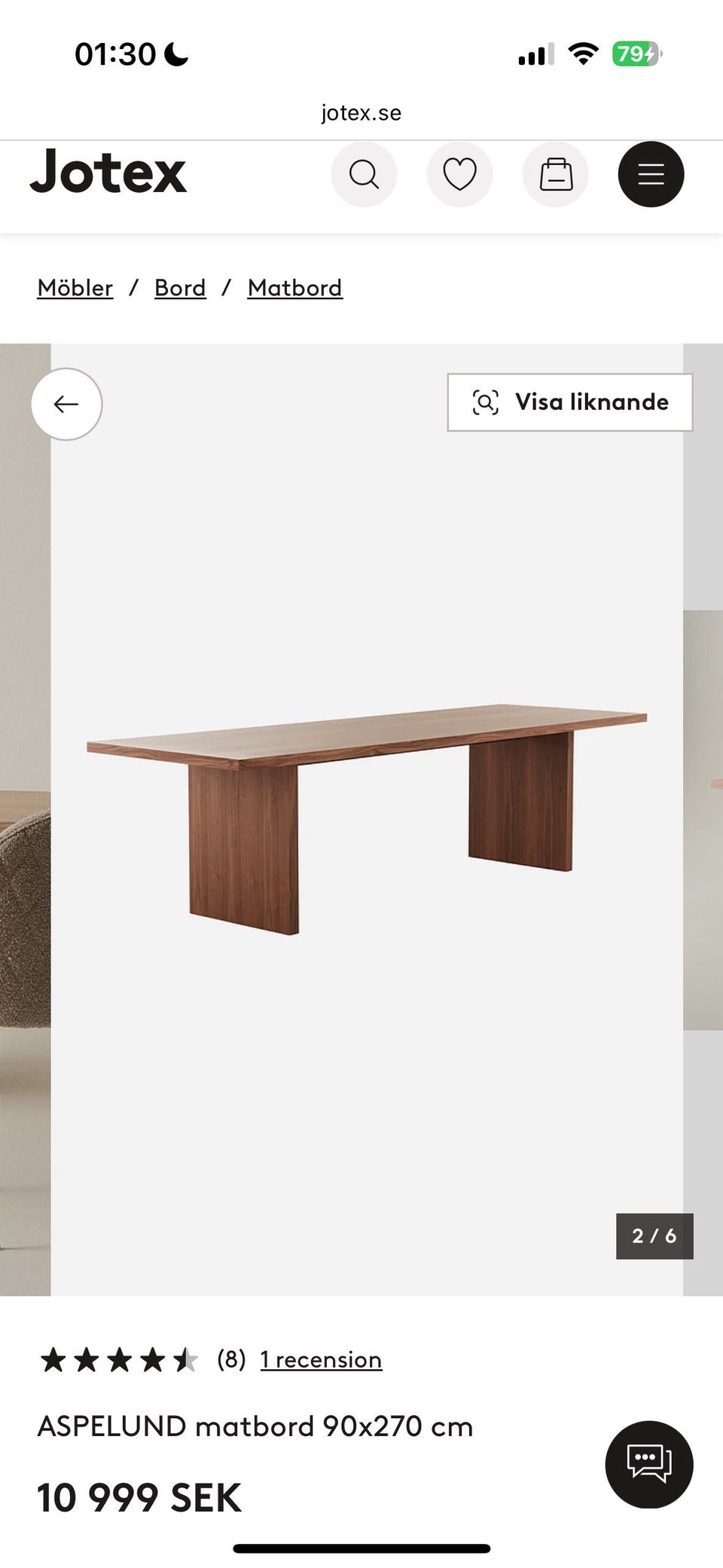Start a chat with customer support

pyautogui.click(x=648, y=1463)
